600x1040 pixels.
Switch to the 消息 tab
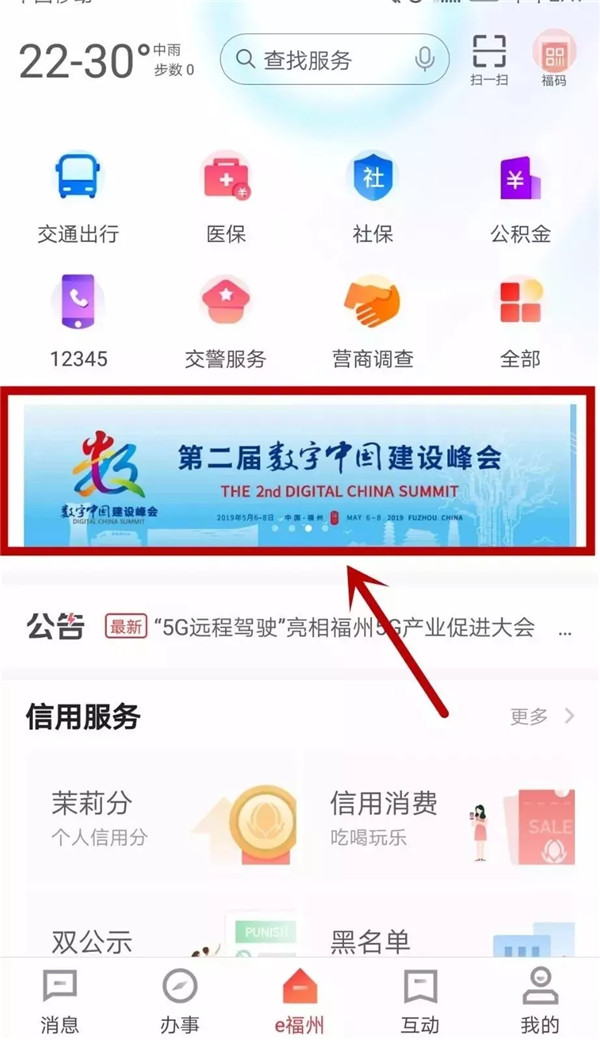click(60, 1000)
